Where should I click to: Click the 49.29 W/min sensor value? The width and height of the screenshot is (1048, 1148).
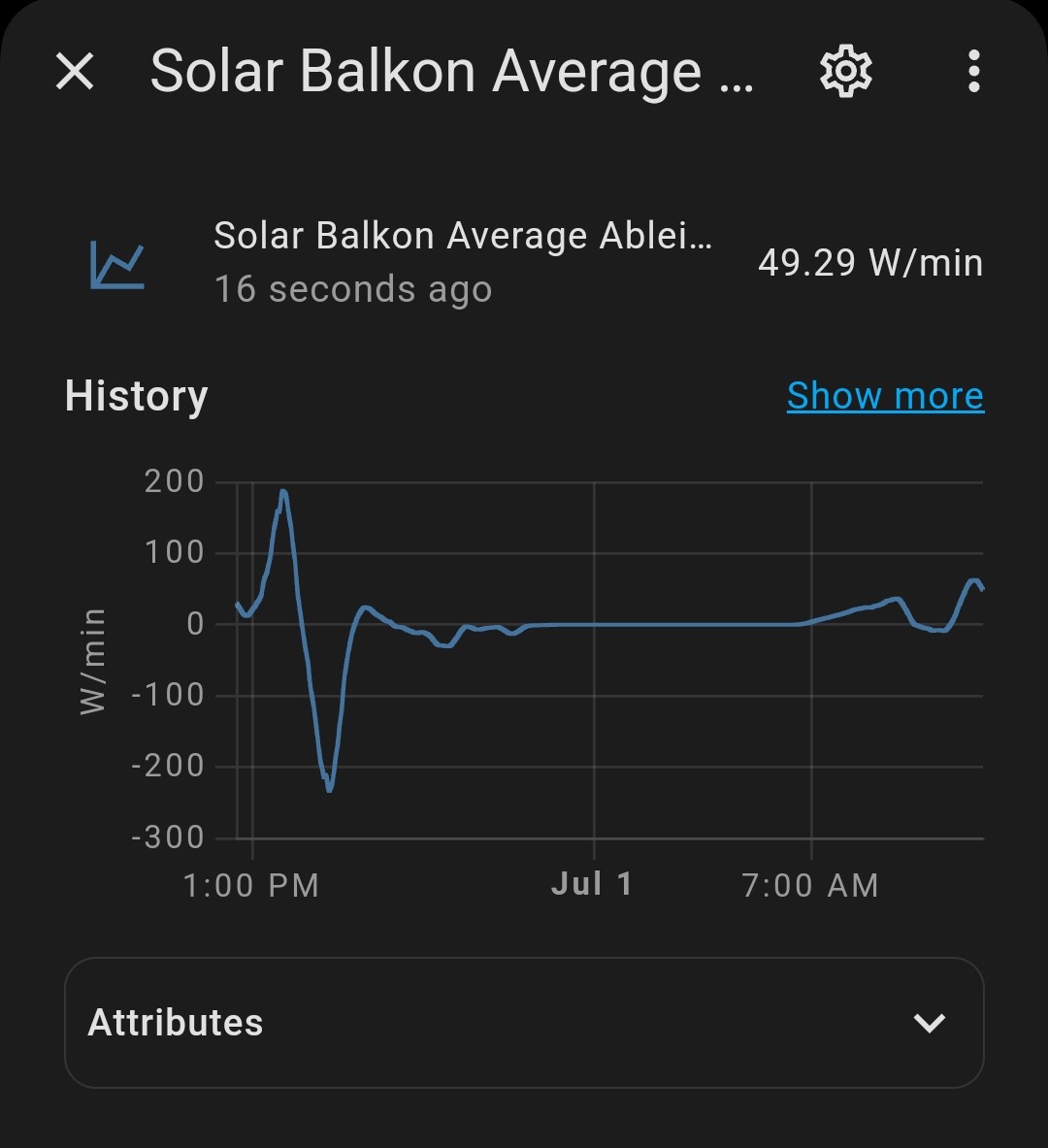click(x=870, y=262)
